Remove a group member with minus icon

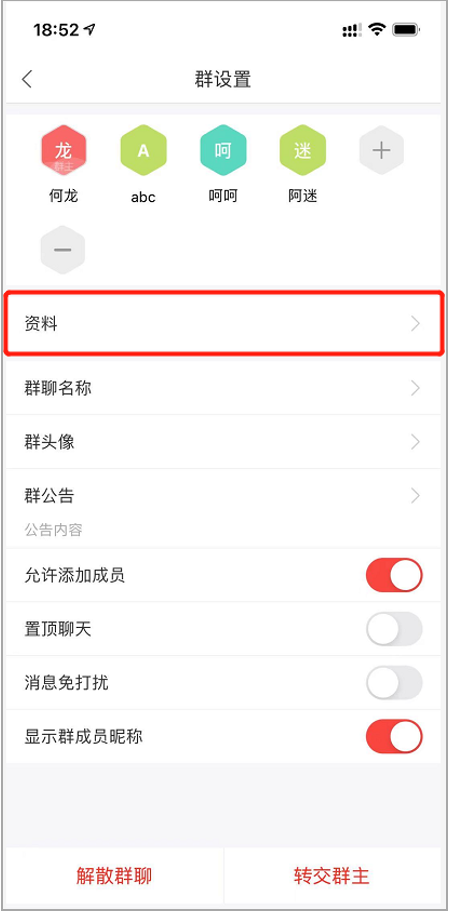(63, 250)
